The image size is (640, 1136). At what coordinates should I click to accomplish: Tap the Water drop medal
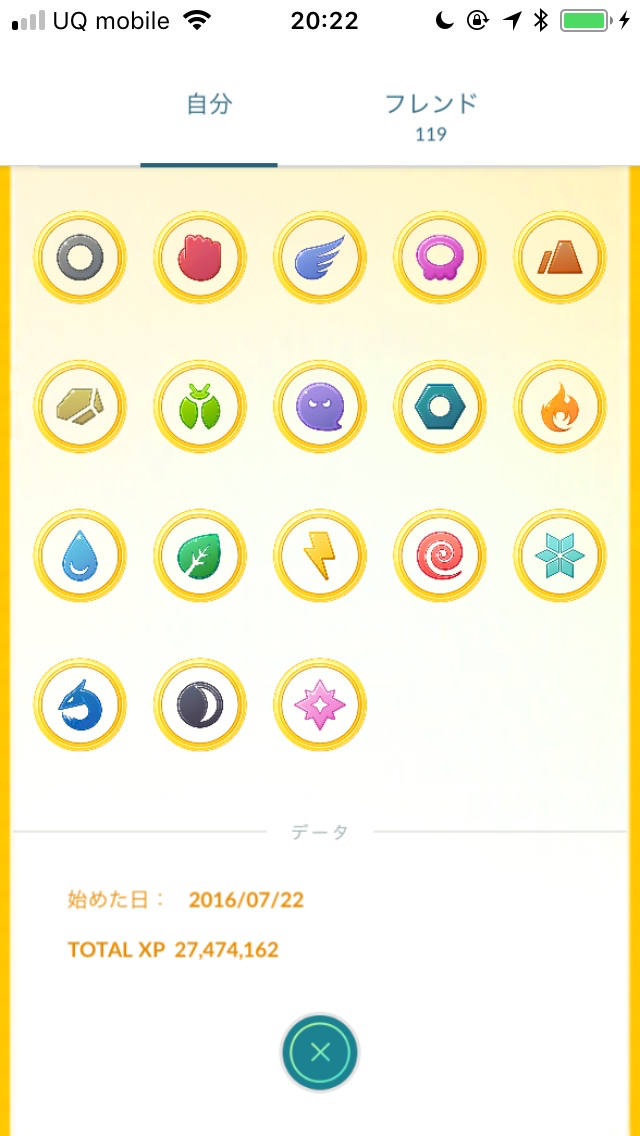point(80,556)
